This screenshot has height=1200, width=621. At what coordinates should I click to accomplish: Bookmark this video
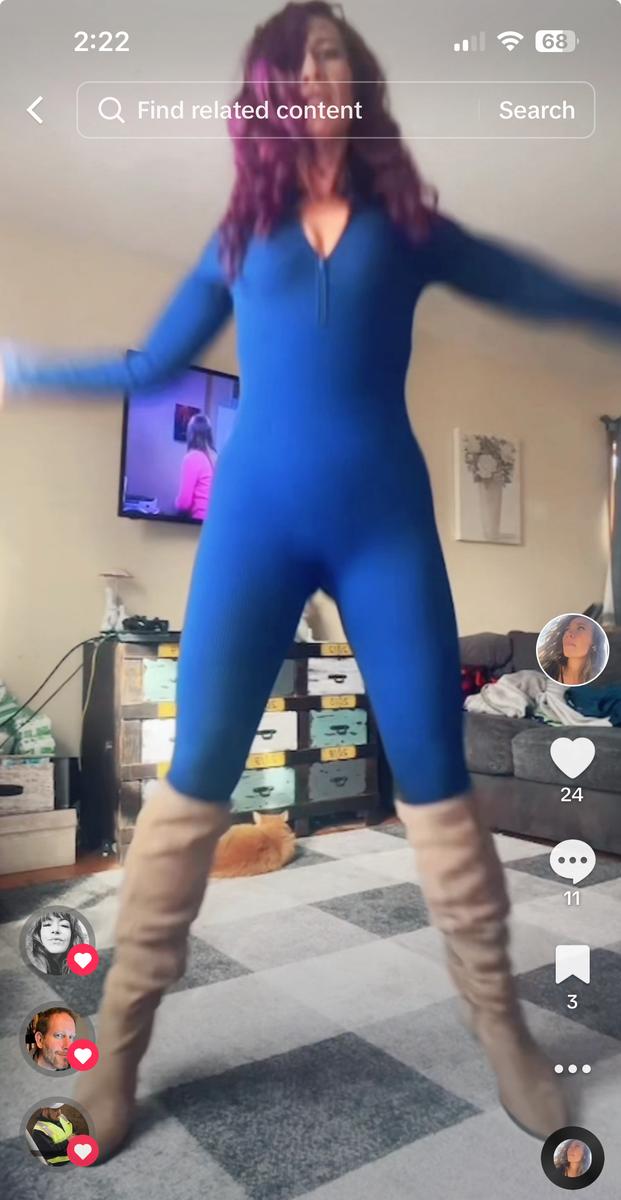tap(573, 965)
